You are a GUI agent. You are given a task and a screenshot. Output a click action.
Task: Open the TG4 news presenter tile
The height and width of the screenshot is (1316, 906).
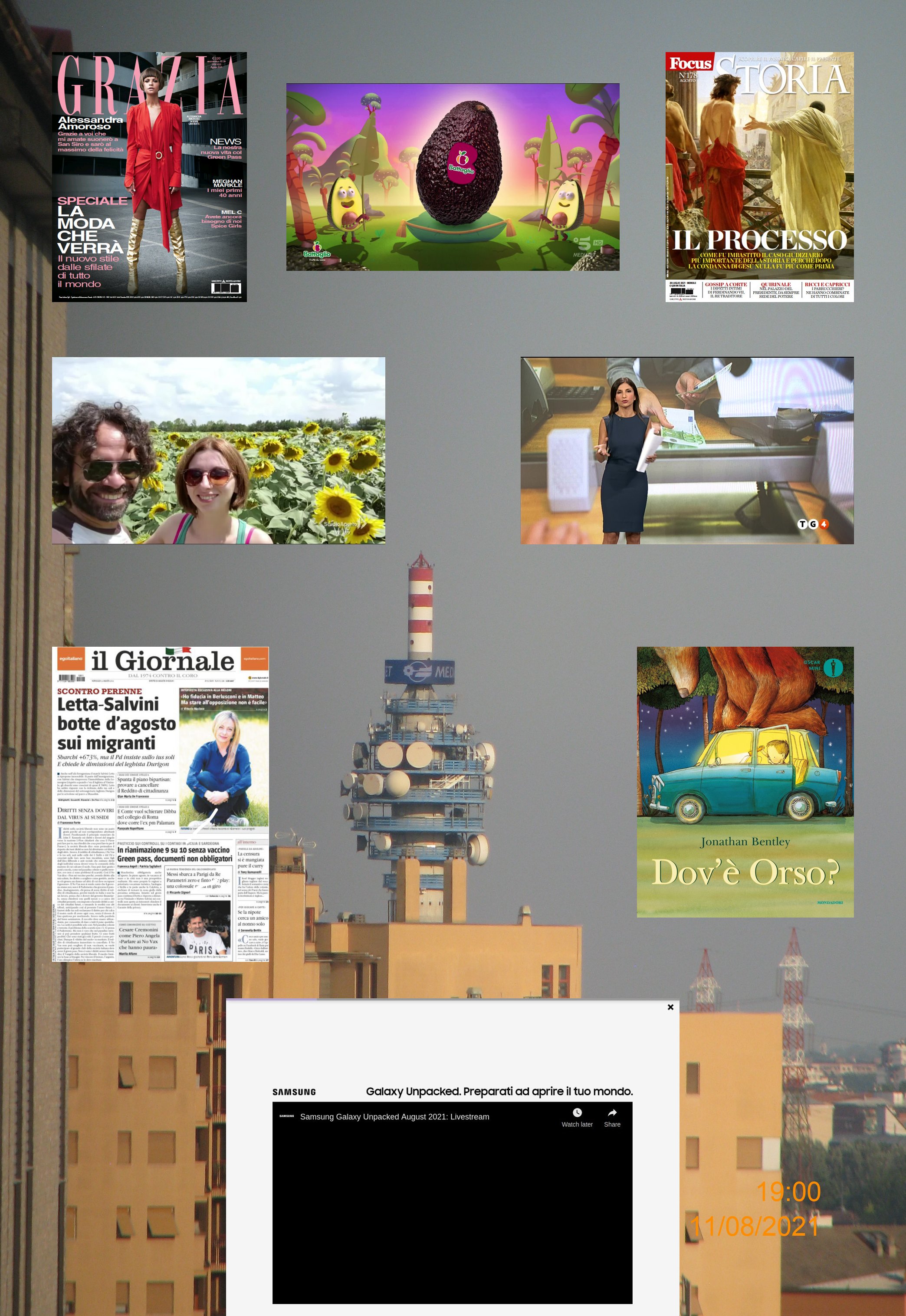click(687, 450)
